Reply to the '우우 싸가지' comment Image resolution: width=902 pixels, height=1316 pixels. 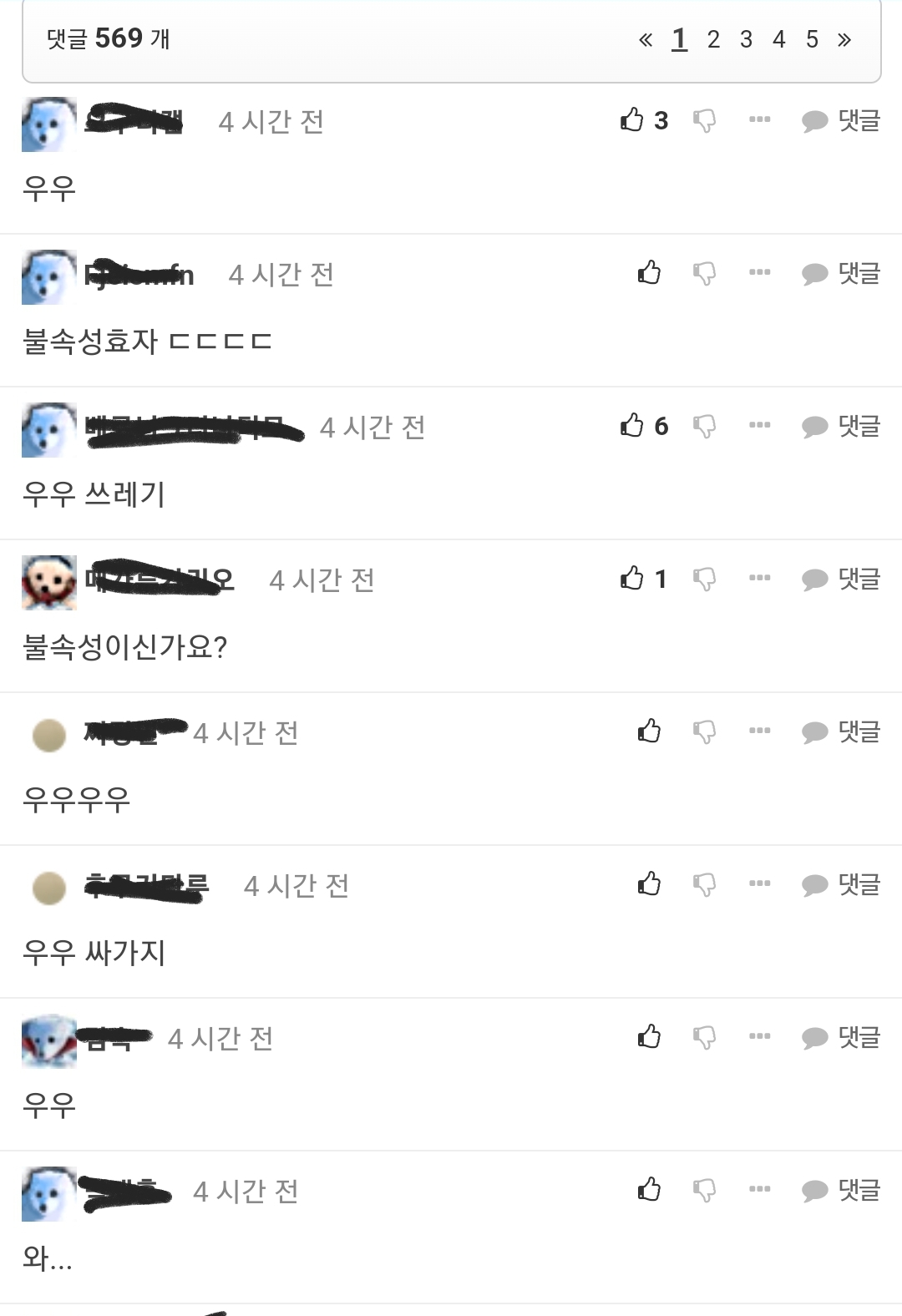pyautogui.click(x=841, y=884)
